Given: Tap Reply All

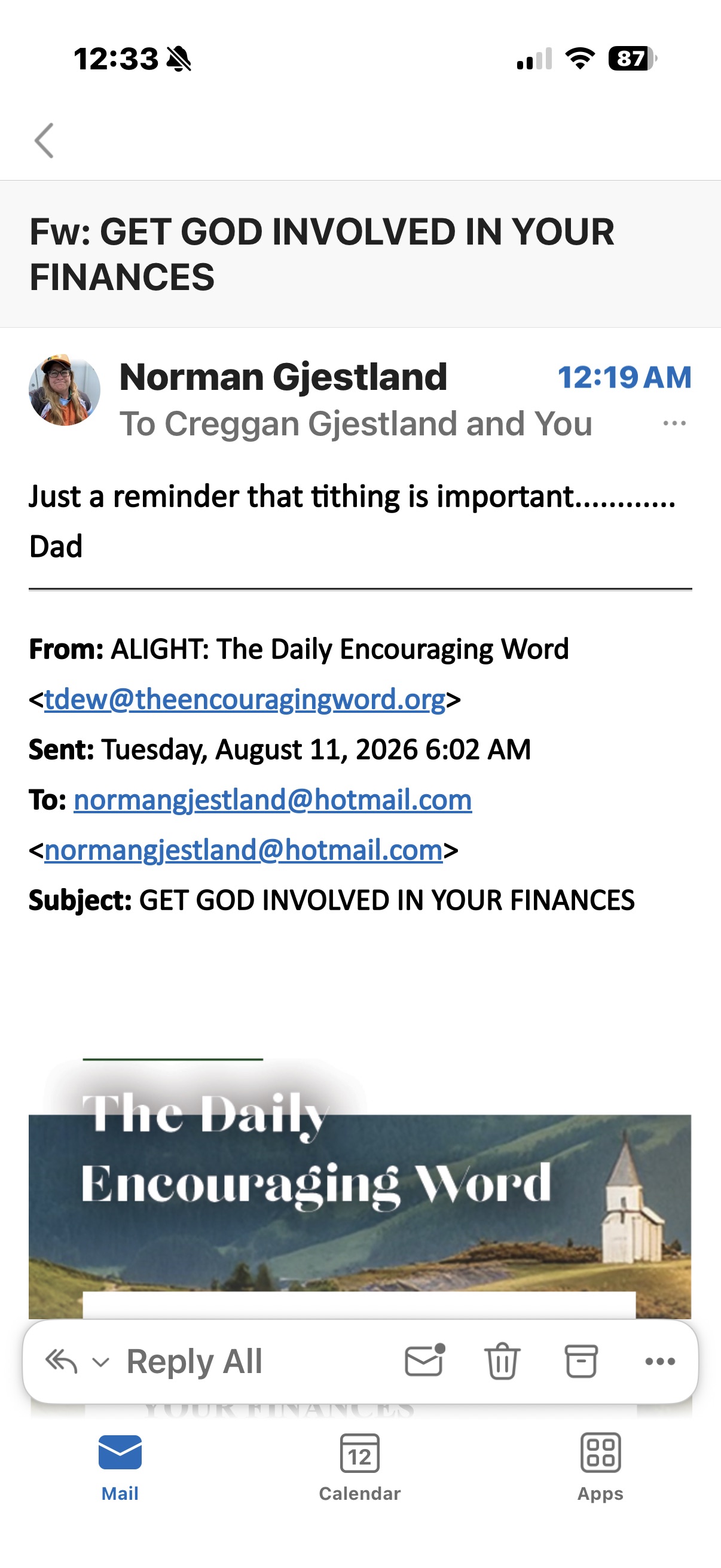Looking at the screenshot, I should point(194,1361).
